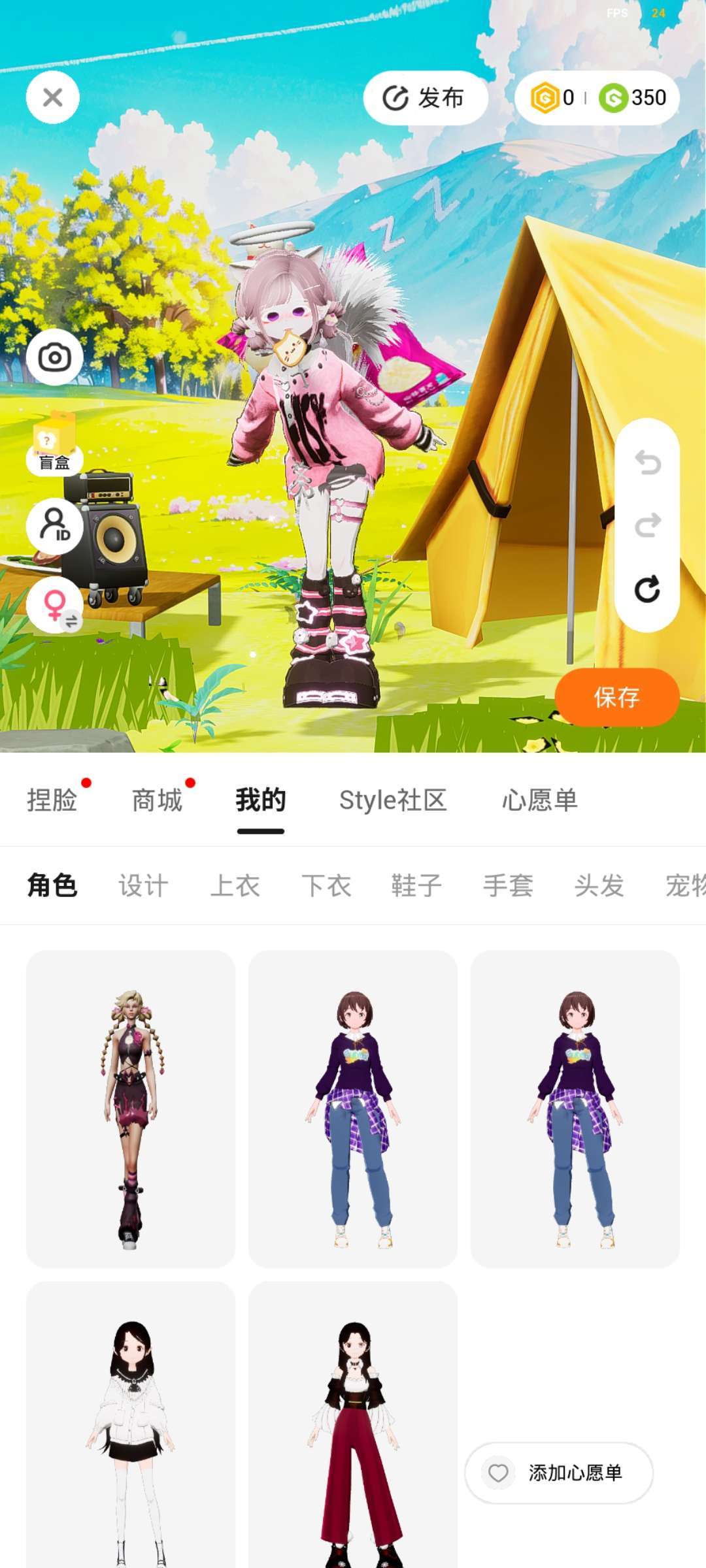Viewport: 706px width, 1568px height.
Task: Open the 心愿单 wishlist tab
Action: point(540,800)
